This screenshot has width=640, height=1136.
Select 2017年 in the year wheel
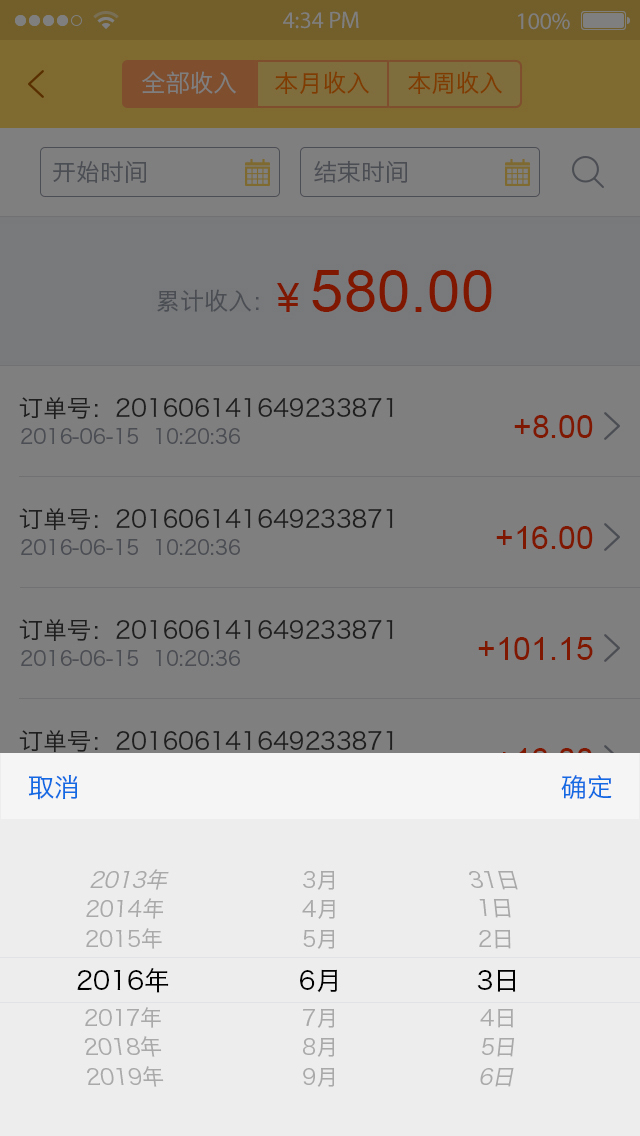click(123, 1018)
